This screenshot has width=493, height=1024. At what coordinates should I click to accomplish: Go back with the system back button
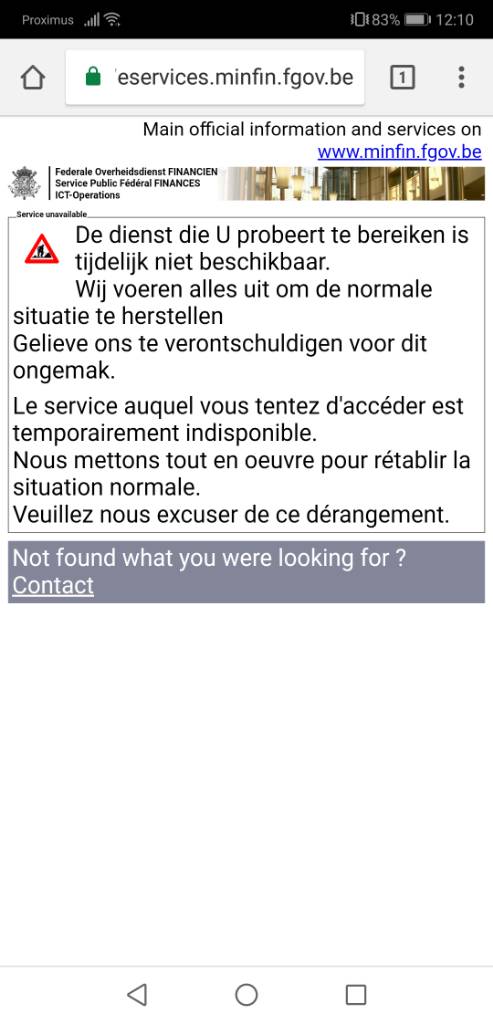(136, 995)
